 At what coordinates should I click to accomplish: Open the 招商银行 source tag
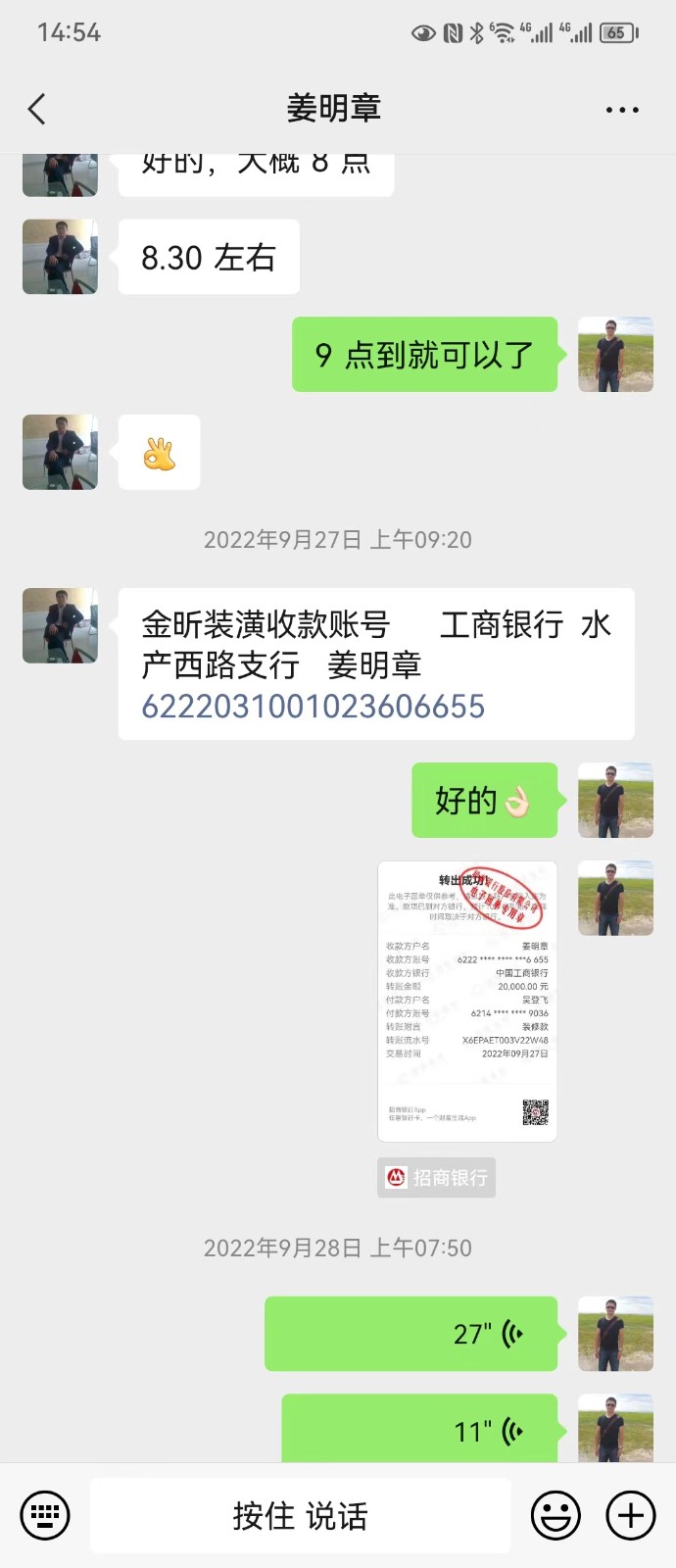437,1177
